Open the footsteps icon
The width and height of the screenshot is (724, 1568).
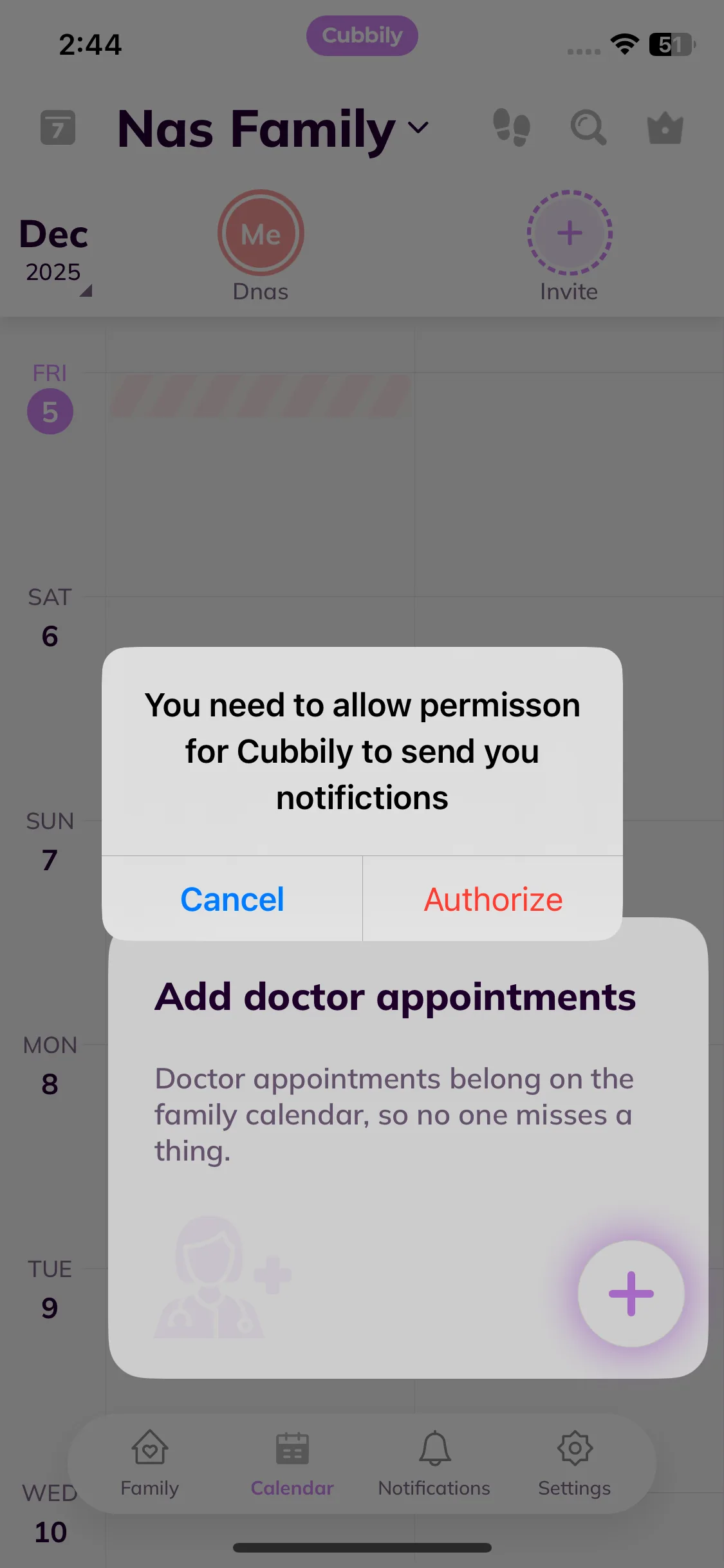point(512,127)
